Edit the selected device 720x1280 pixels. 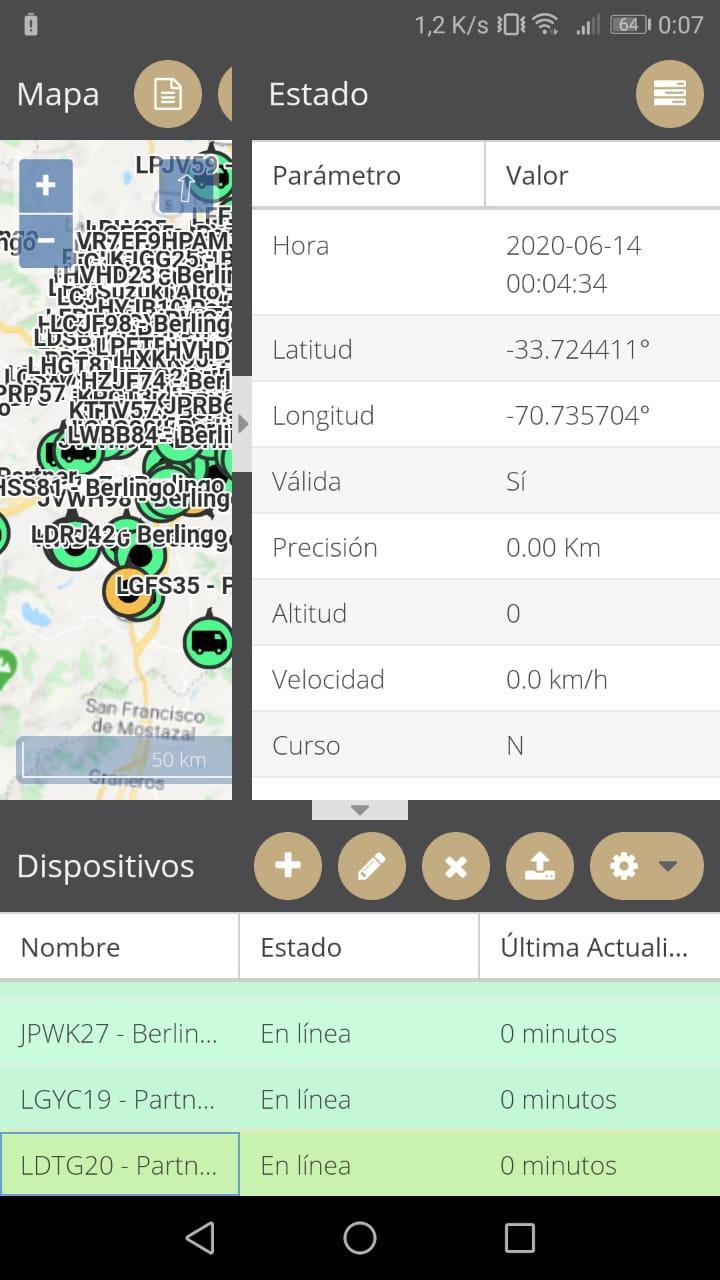(x=372, y=866)
